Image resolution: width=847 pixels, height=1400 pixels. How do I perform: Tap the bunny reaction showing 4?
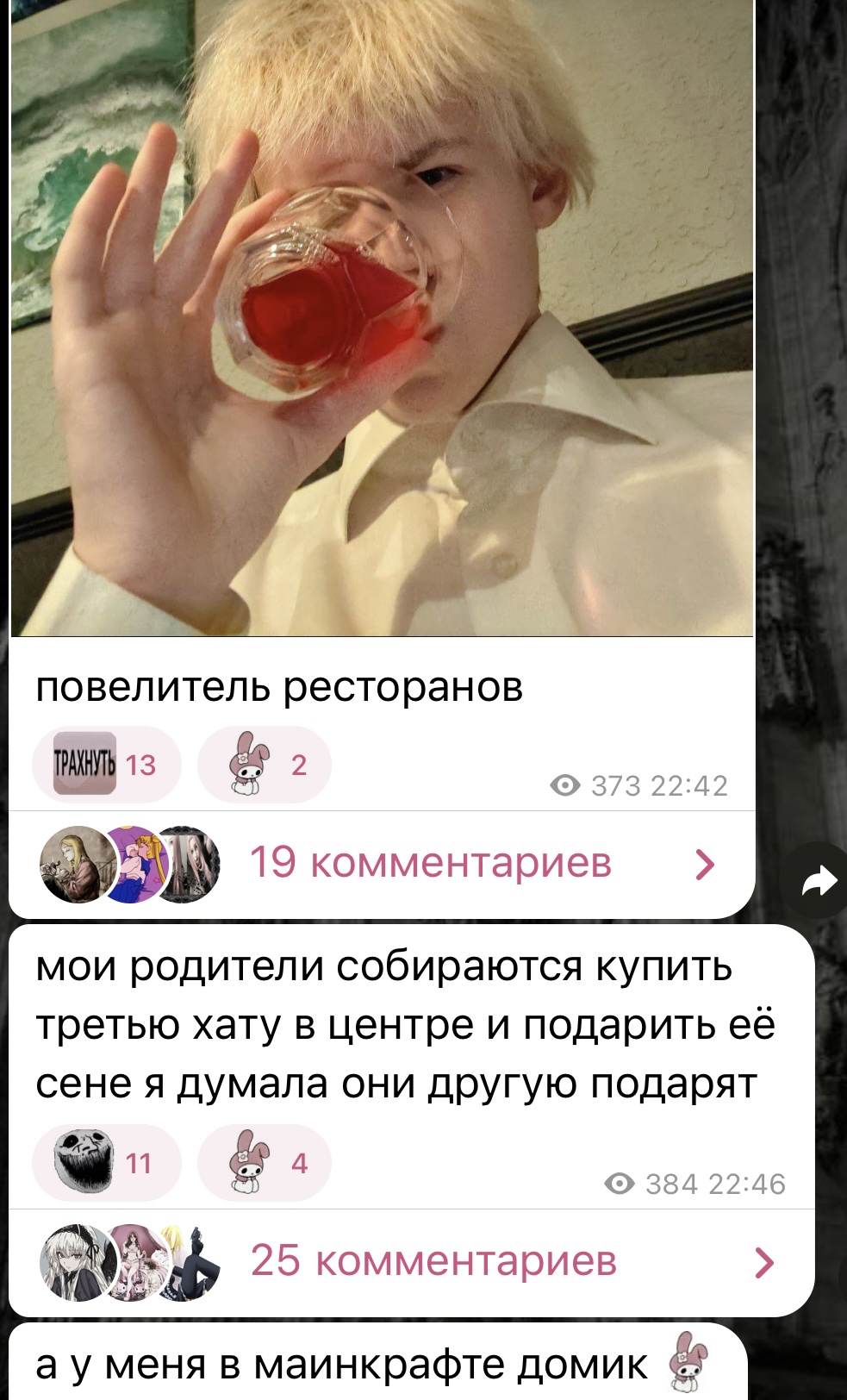click(x=264, y=1163)
